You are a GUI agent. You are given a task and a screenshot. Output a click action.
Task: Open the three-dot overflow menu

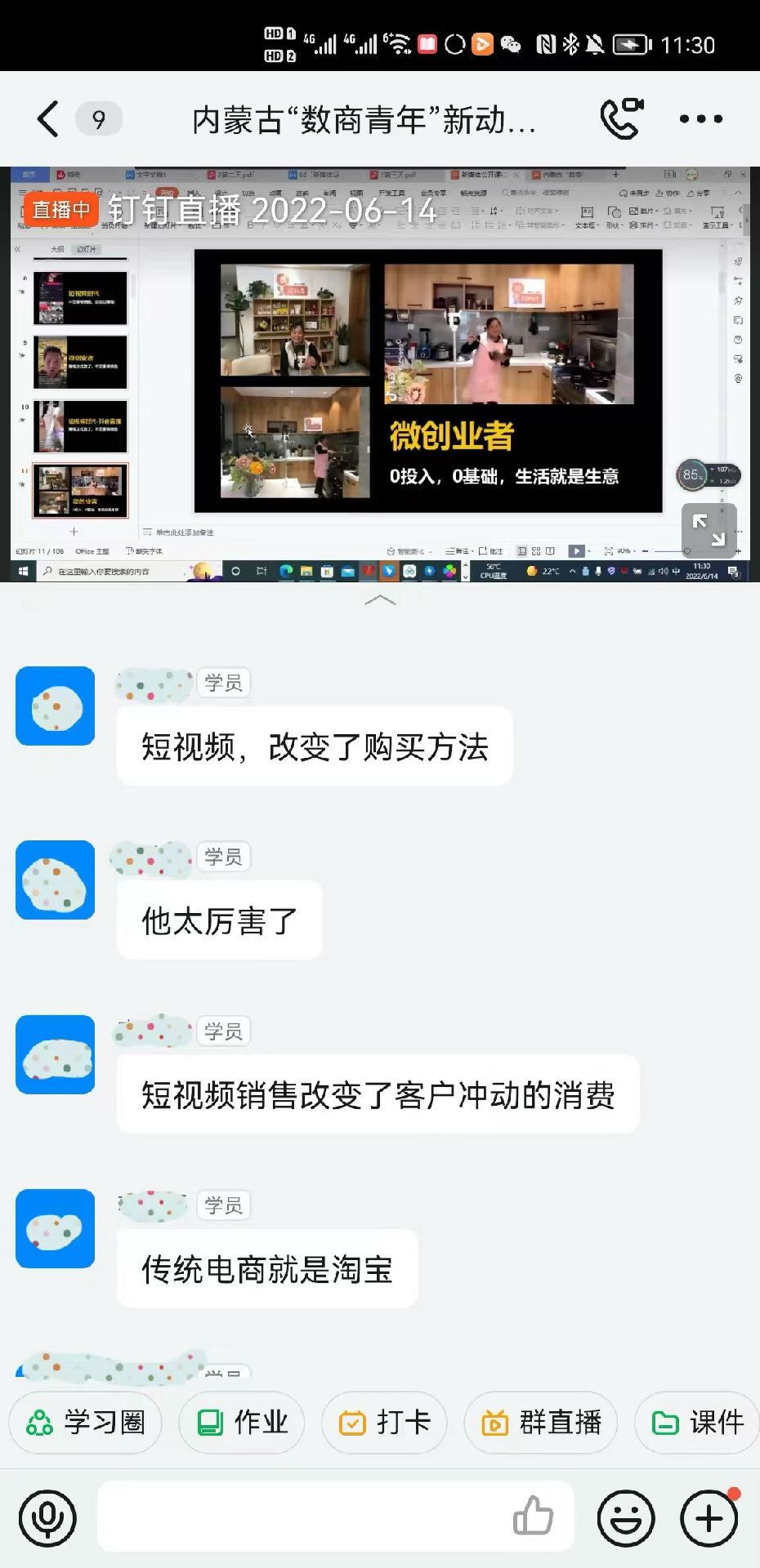700,119
